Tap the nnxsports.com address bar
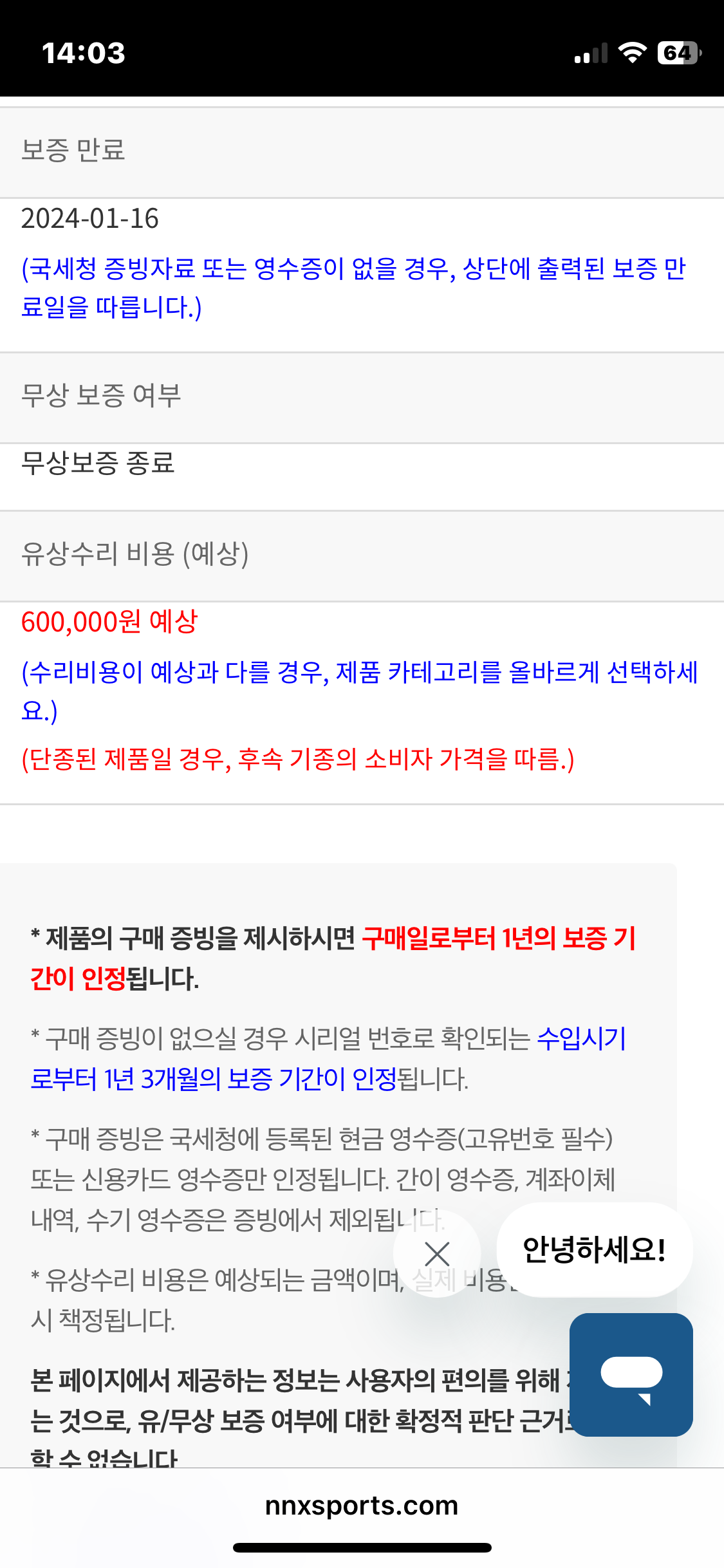Screen dimensions: 724x1568 point(362,1506)
